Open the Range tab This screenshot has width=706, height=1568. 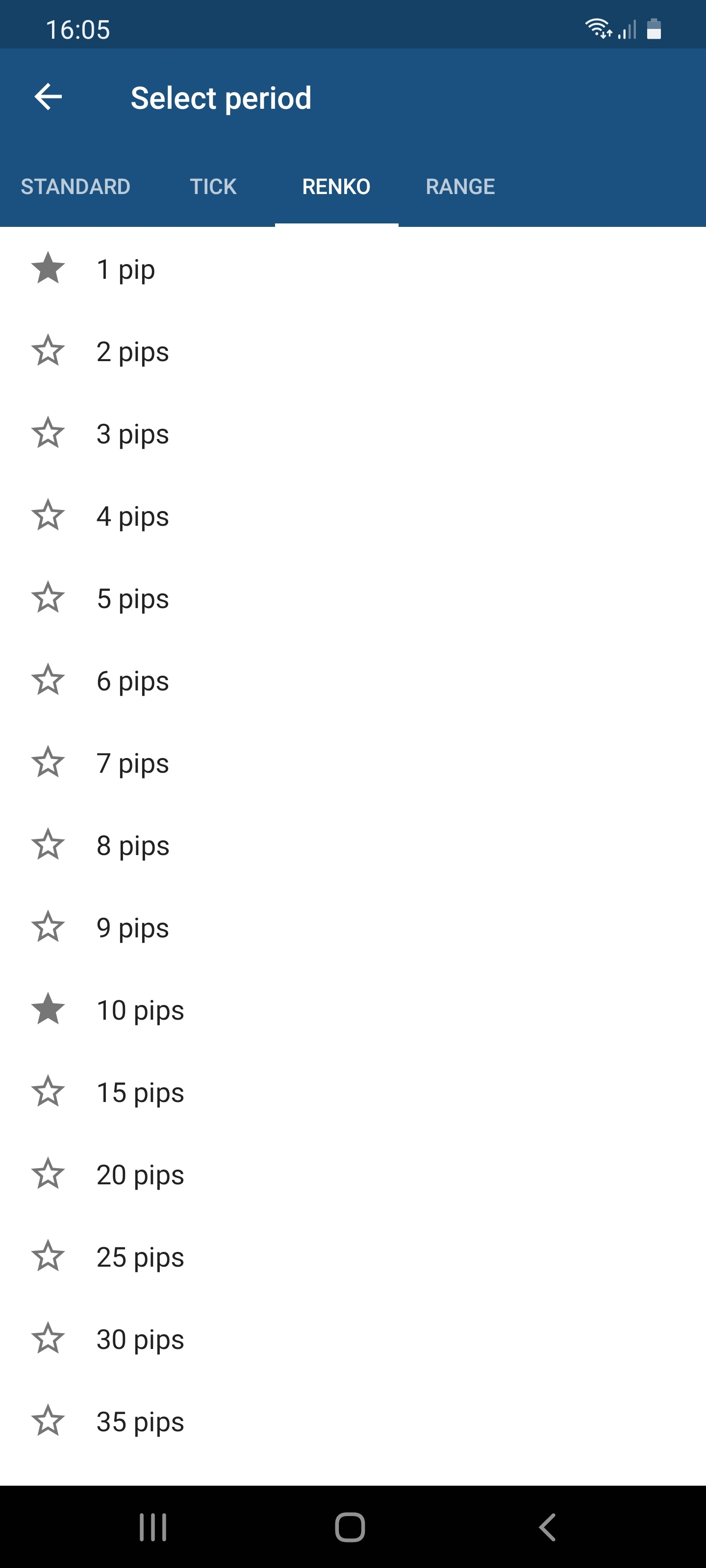tap(460, 186)
